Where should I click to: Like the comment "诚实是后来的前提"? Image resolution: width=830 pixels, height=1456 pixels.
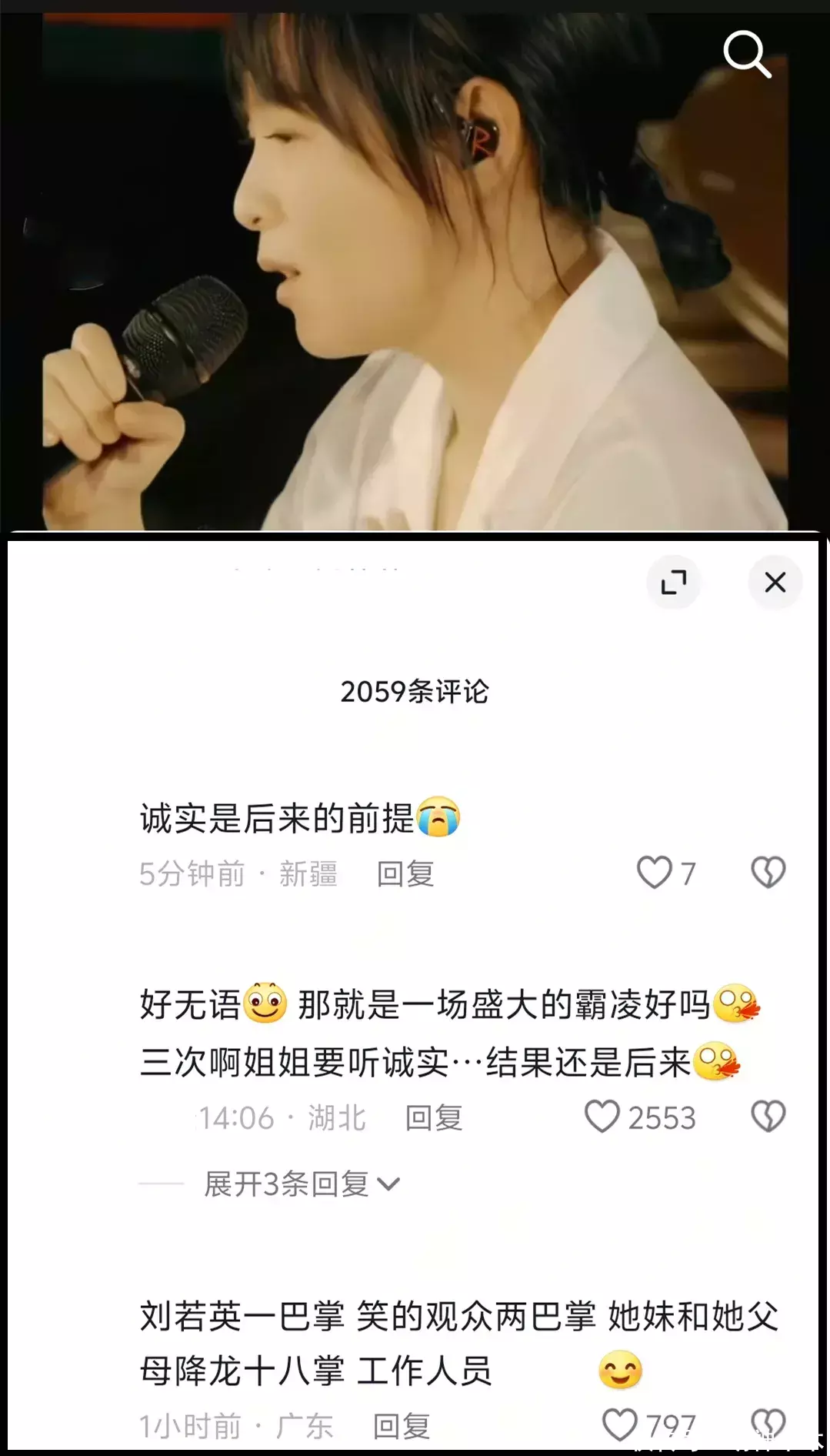coord(655,873)
